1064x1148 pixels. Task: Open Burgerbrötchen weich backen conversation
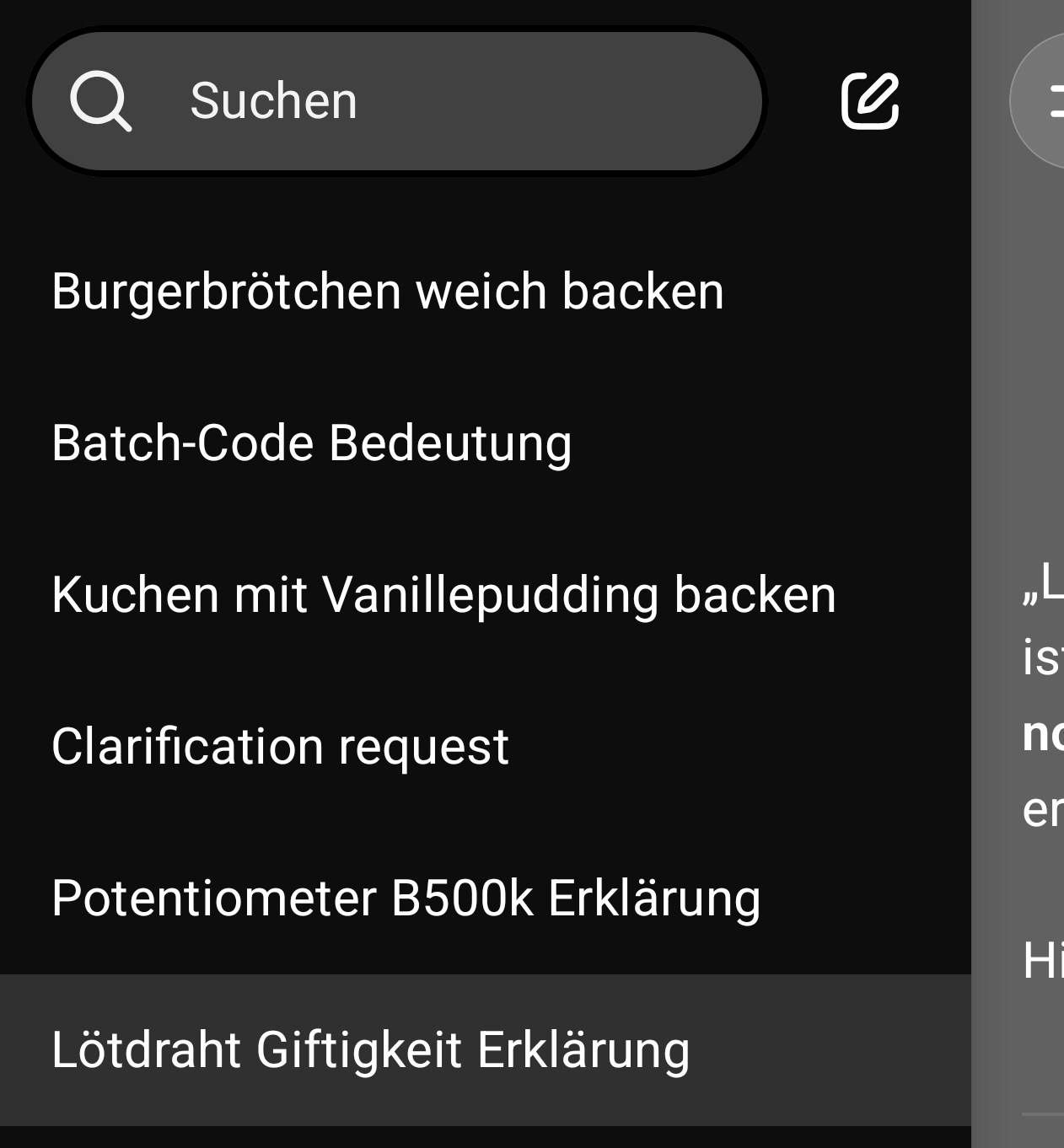click(x=486, y=292)
